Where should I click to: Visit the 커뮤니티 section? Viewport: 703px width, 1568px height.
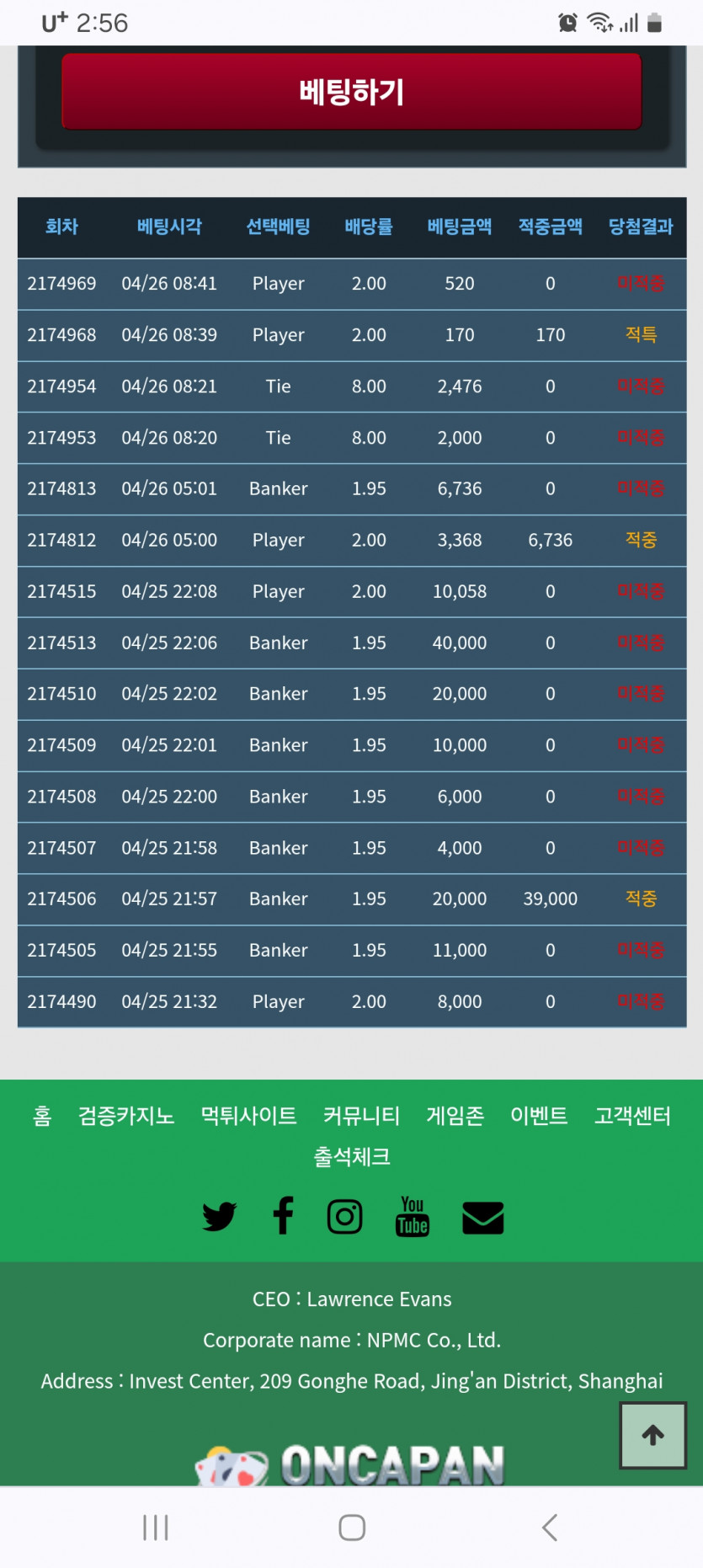click(361, 1116)
